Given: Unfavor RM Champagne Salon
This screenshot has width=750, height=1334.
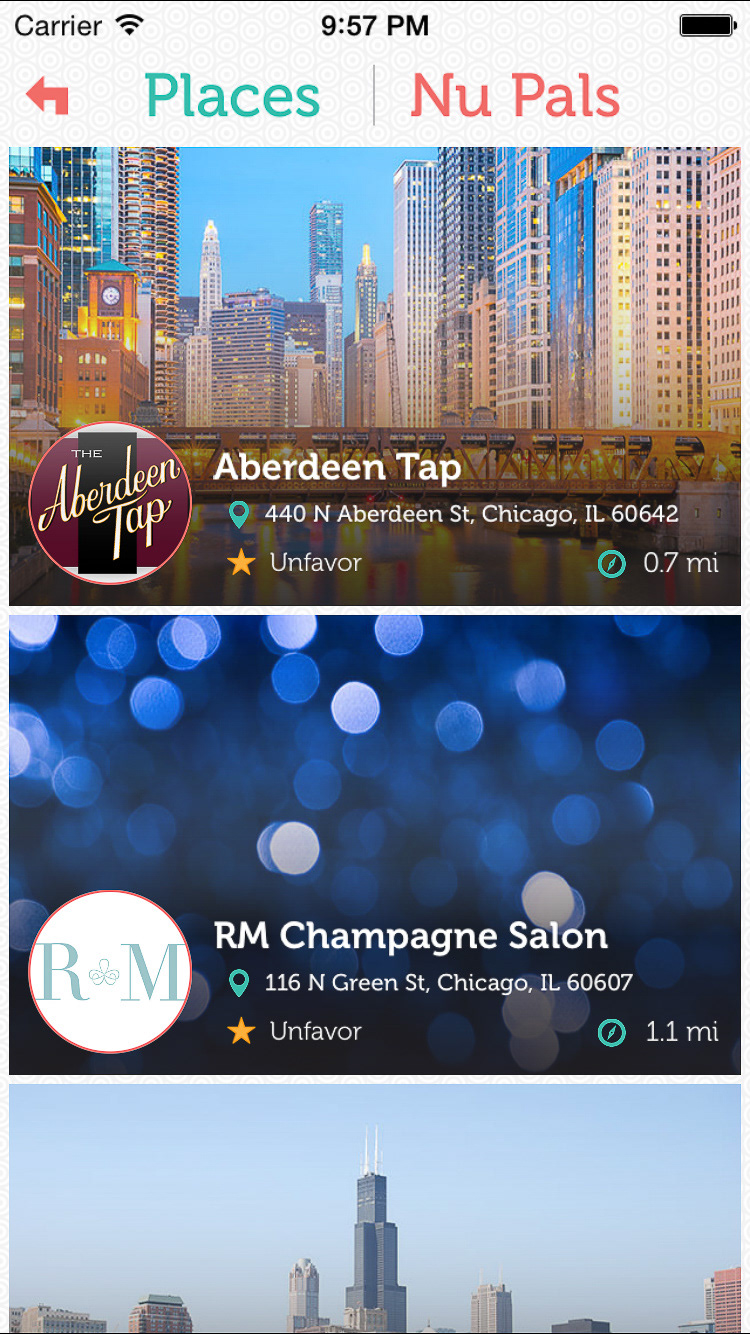Looking at the screenshot, I should click(x=296, y=1031).
